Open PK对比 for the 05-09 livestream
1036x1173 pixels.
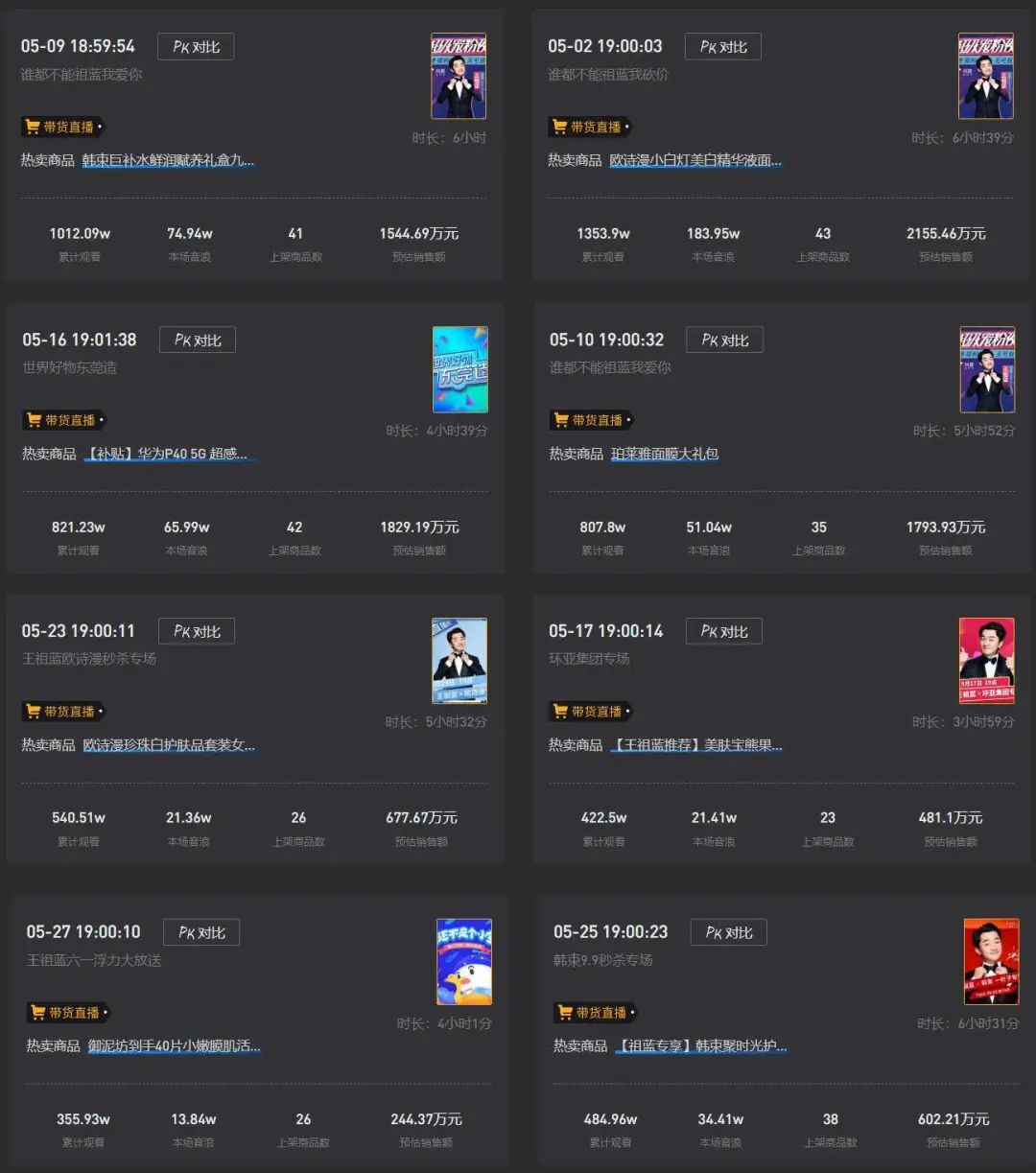point(196,45)
